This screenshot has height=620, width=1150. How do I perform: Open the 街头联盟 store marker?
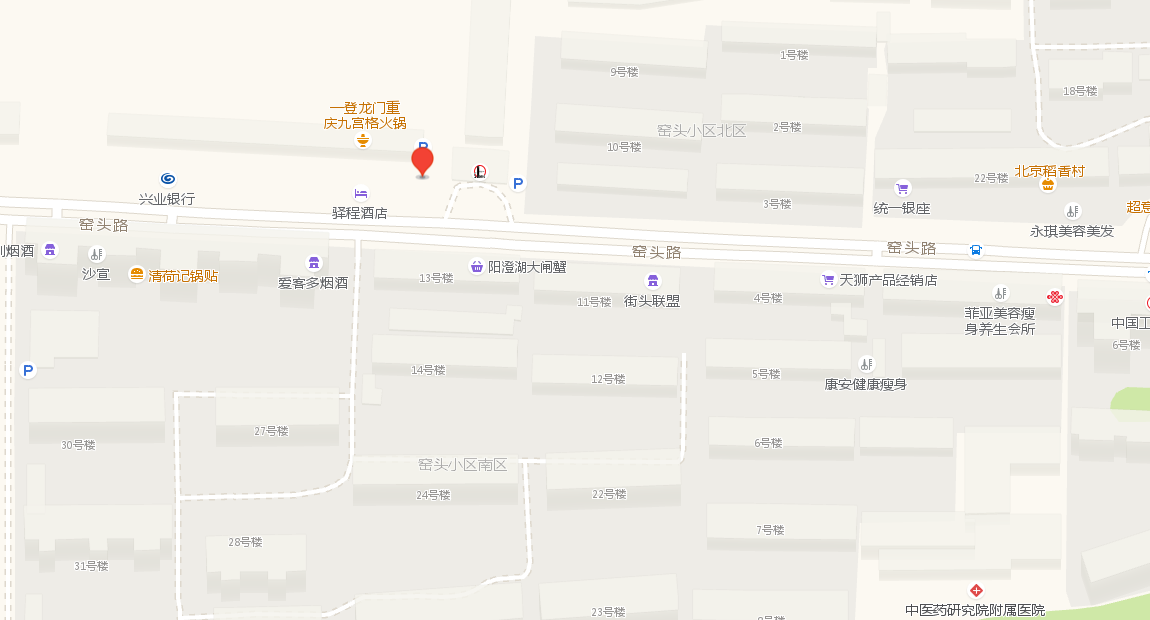tap(652, 281)
